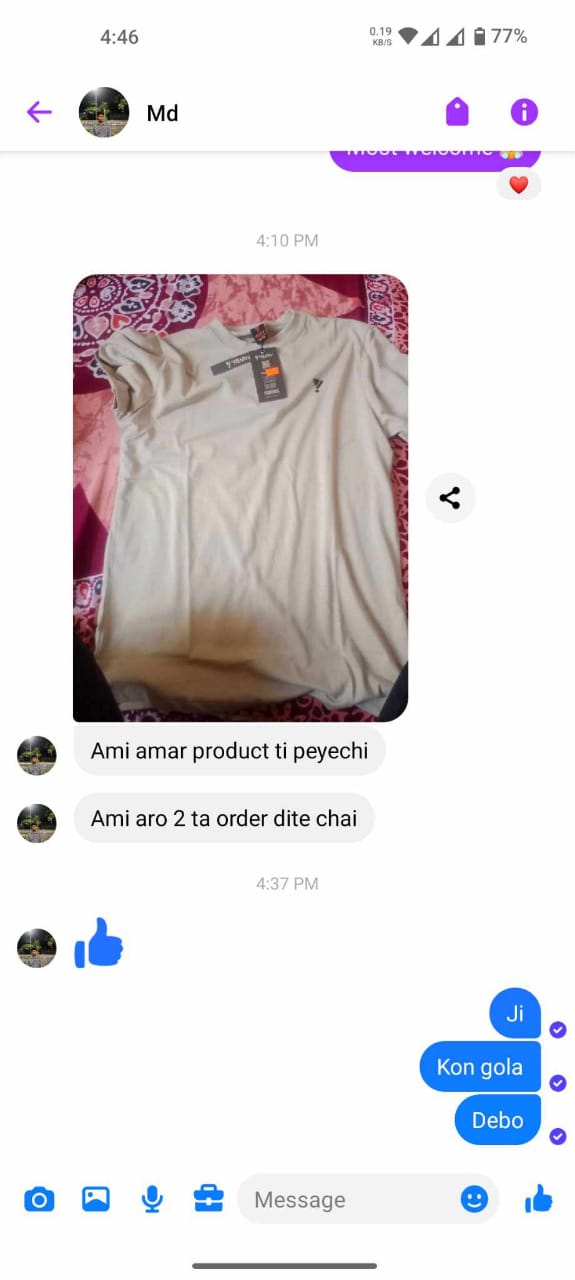The image size is (575, 1280).
Task: Open the briefcase business tools icon
Action: tap(208, 1198)
